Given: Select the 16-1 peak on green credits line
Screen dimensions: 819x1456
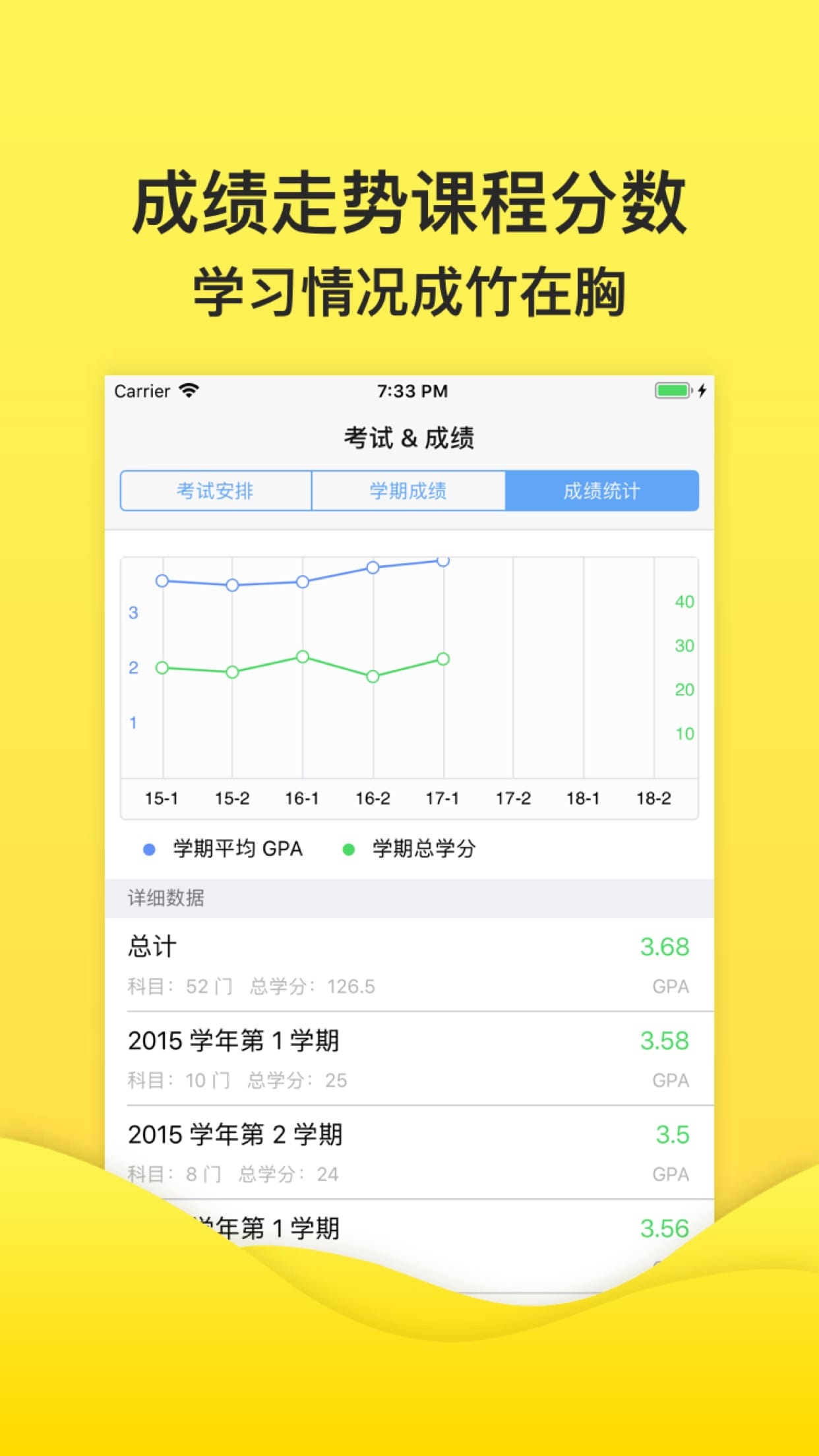Looking at the screenshot, I should [302, 656].
